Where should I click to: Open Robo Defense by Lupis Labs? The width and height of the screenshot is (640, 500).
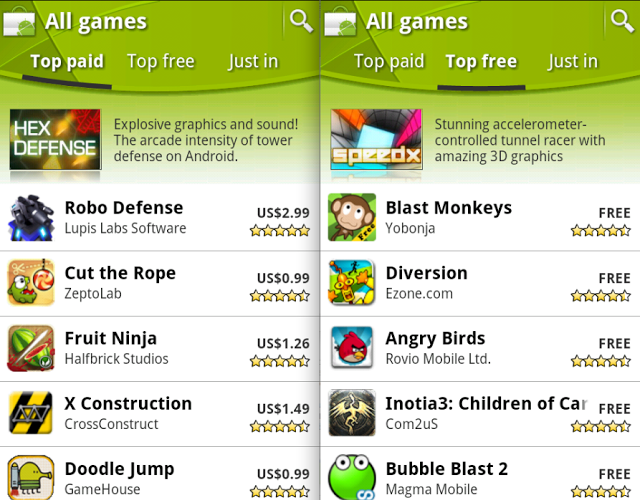[160, 217]
